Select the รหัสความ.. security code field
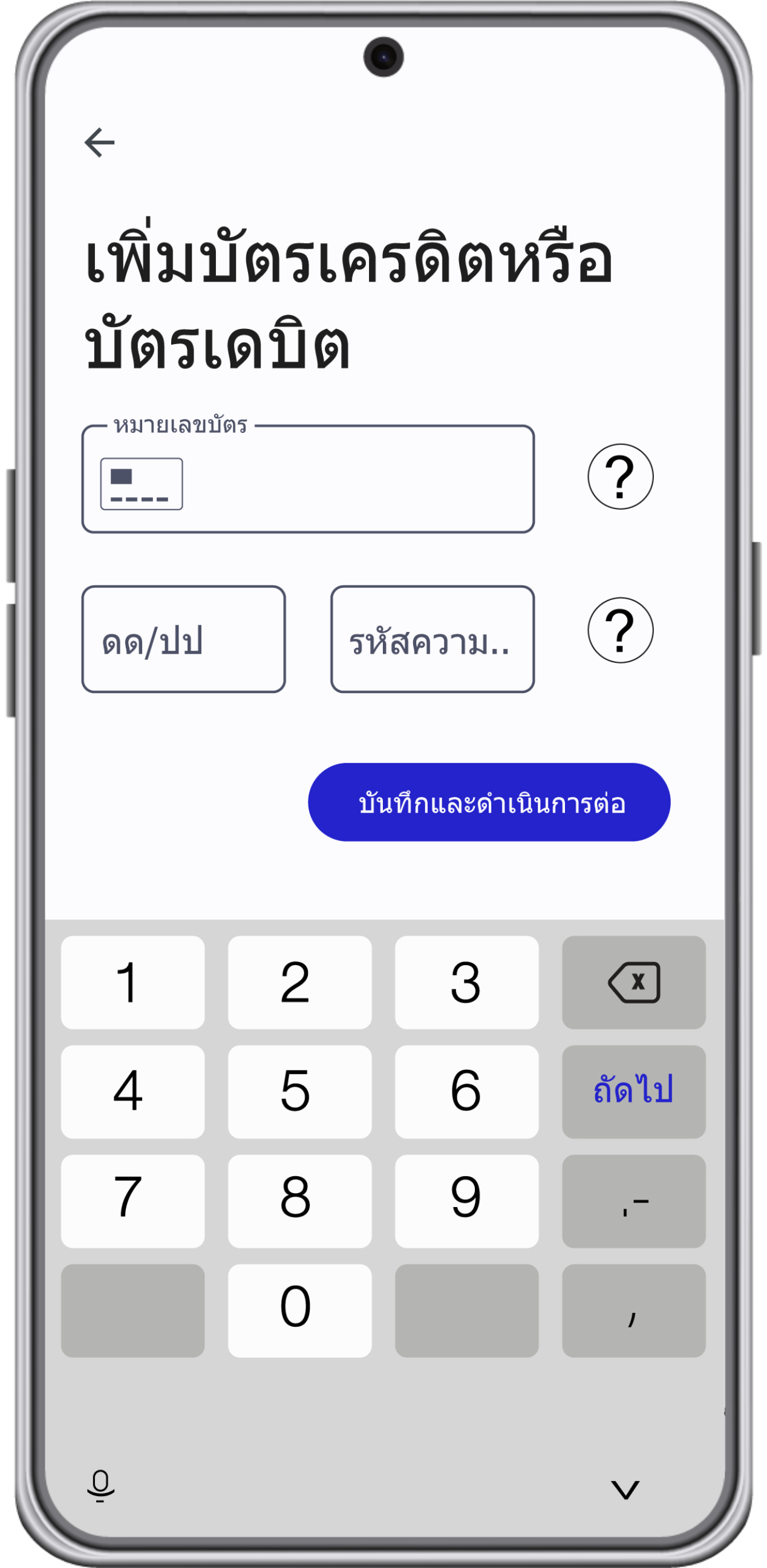This screenshot has height=1568, width=767. pos(432,639)
